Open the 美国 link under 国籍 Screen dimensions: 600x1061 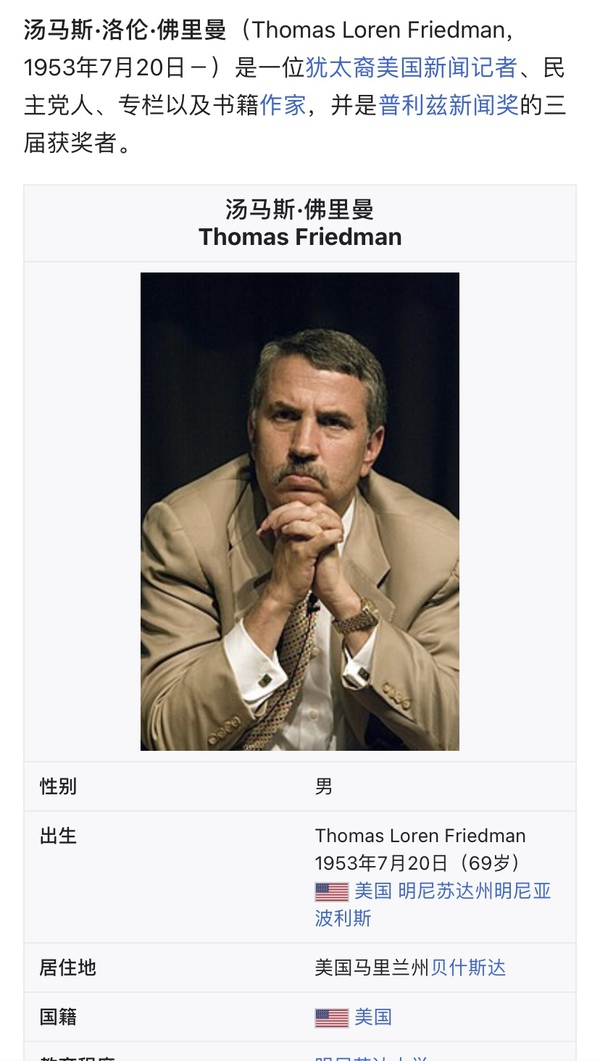pos(373,1017)
